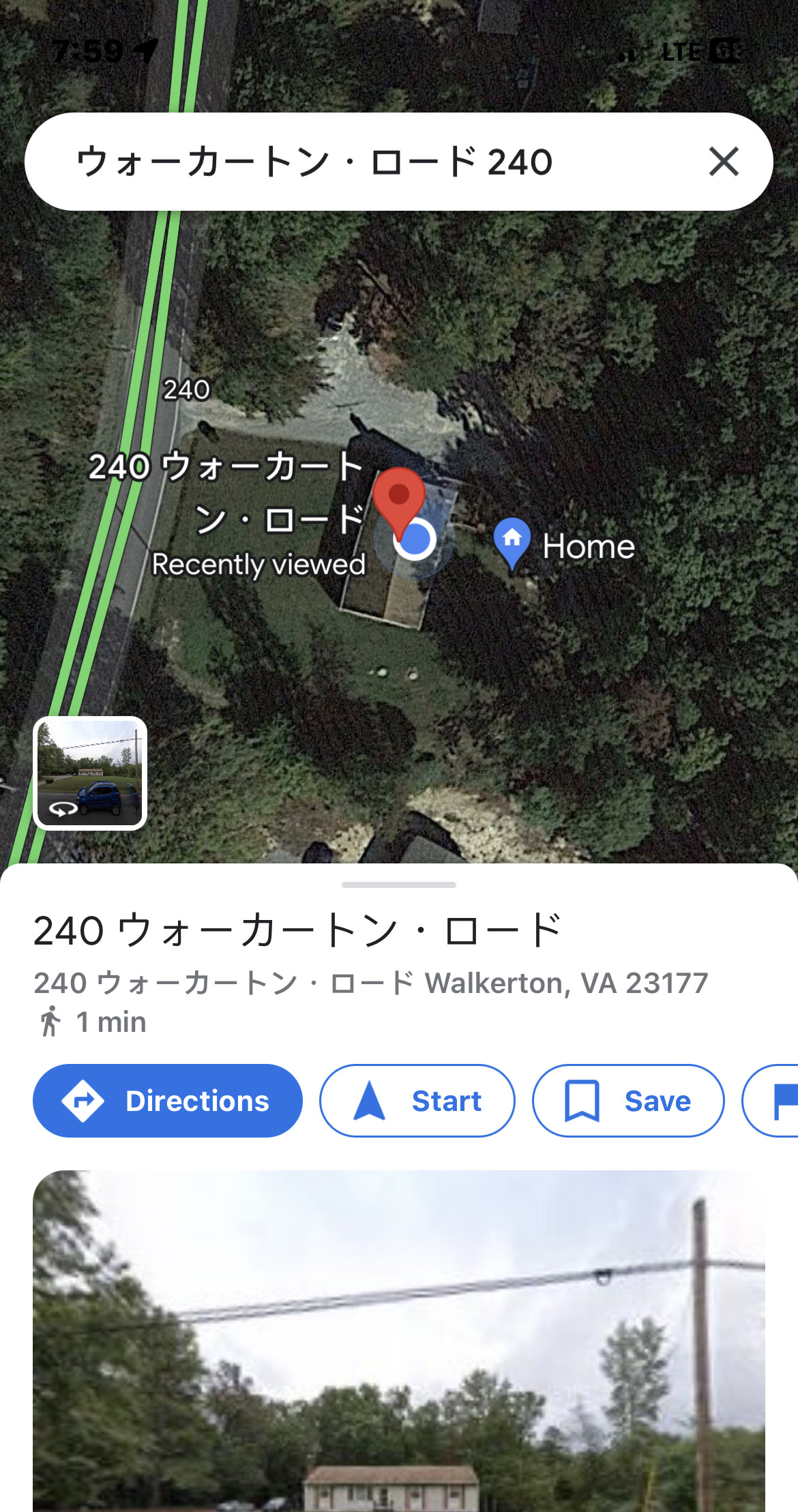Get Directions to 240 Walkerton Road
Viewport: 798px width, 1512px height.
pos(168,1100)
